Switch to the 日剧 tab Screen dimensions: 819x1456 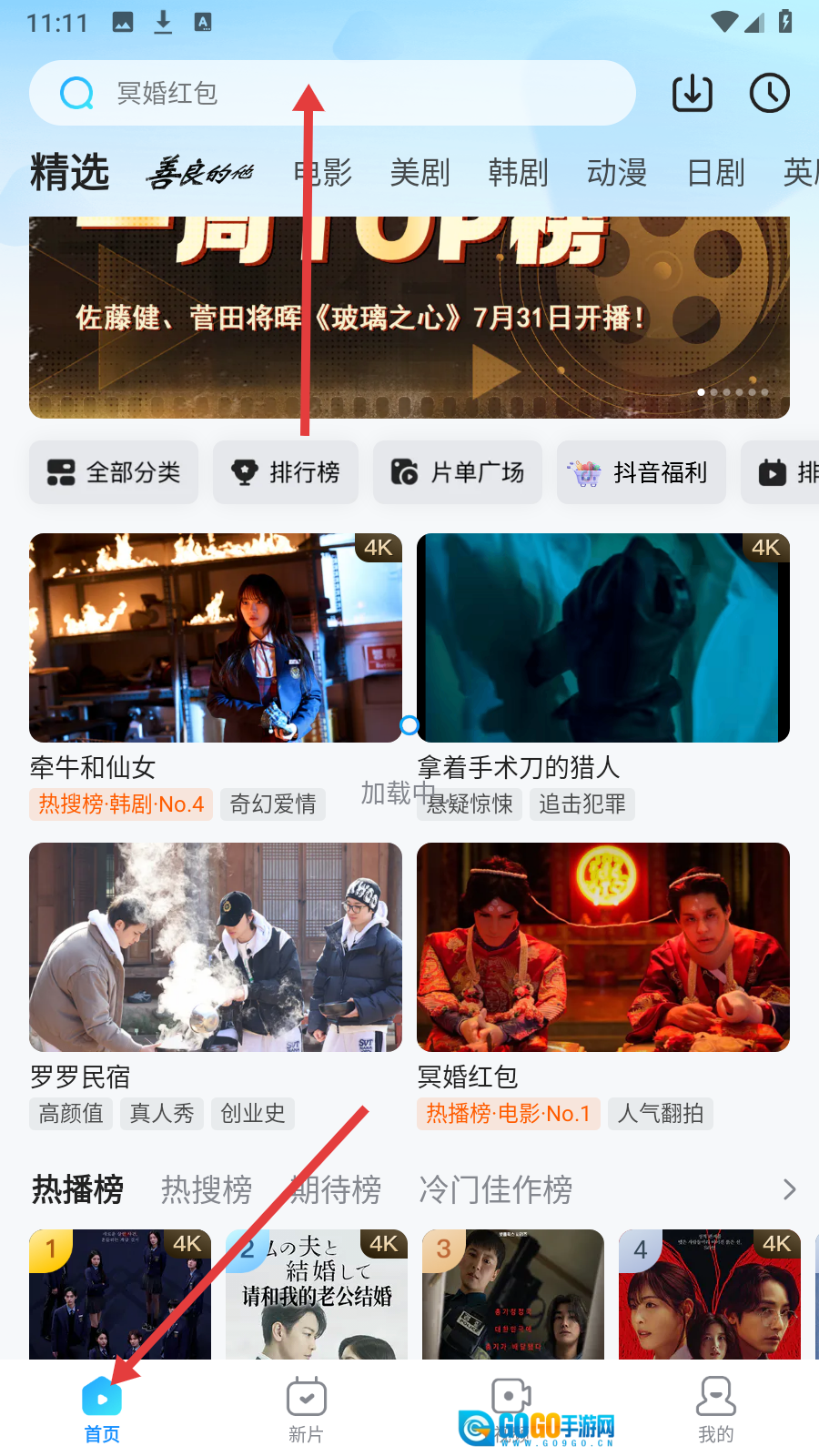pos(715,172)
